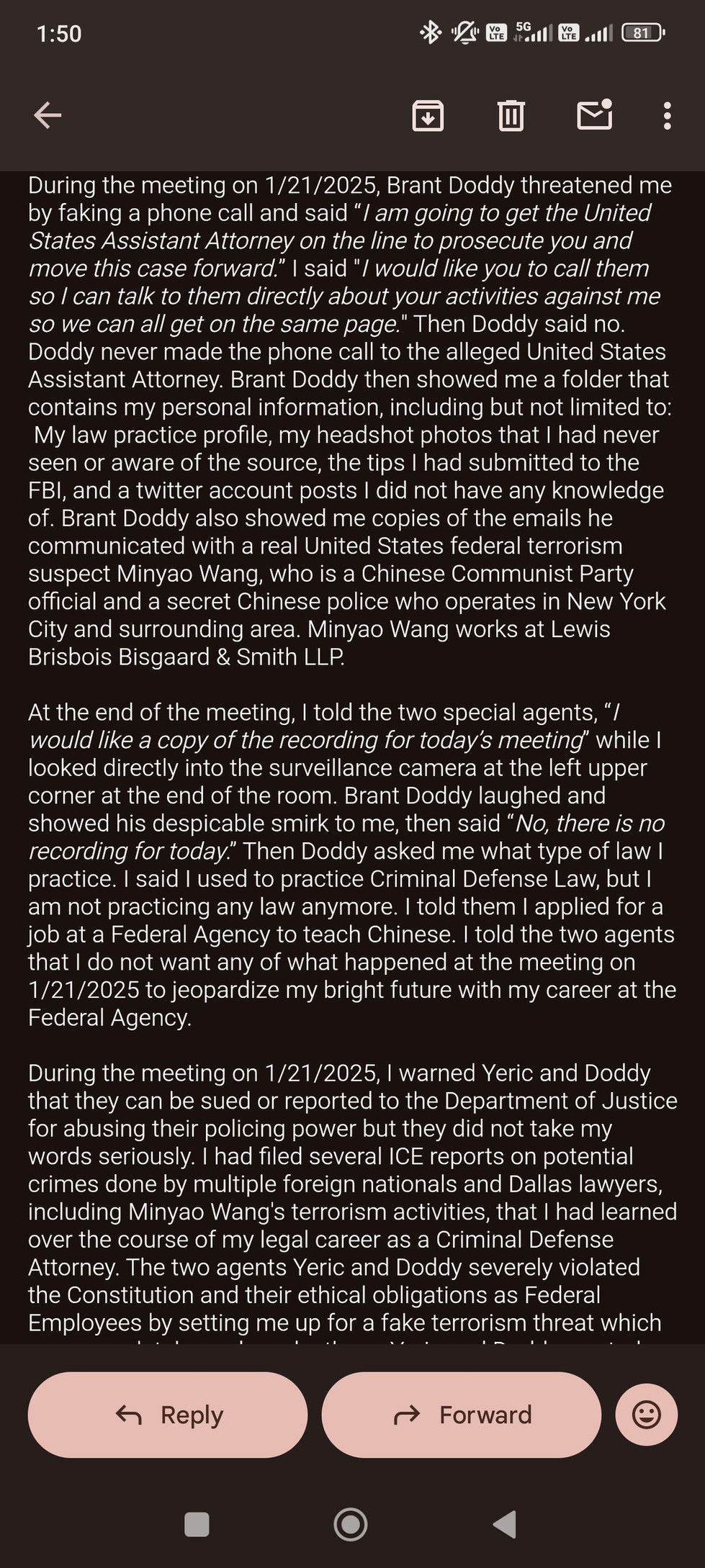The width and height of the screenshot is (705, 1568).
Task: Reply to this email
Action: tap(168, 1415)
